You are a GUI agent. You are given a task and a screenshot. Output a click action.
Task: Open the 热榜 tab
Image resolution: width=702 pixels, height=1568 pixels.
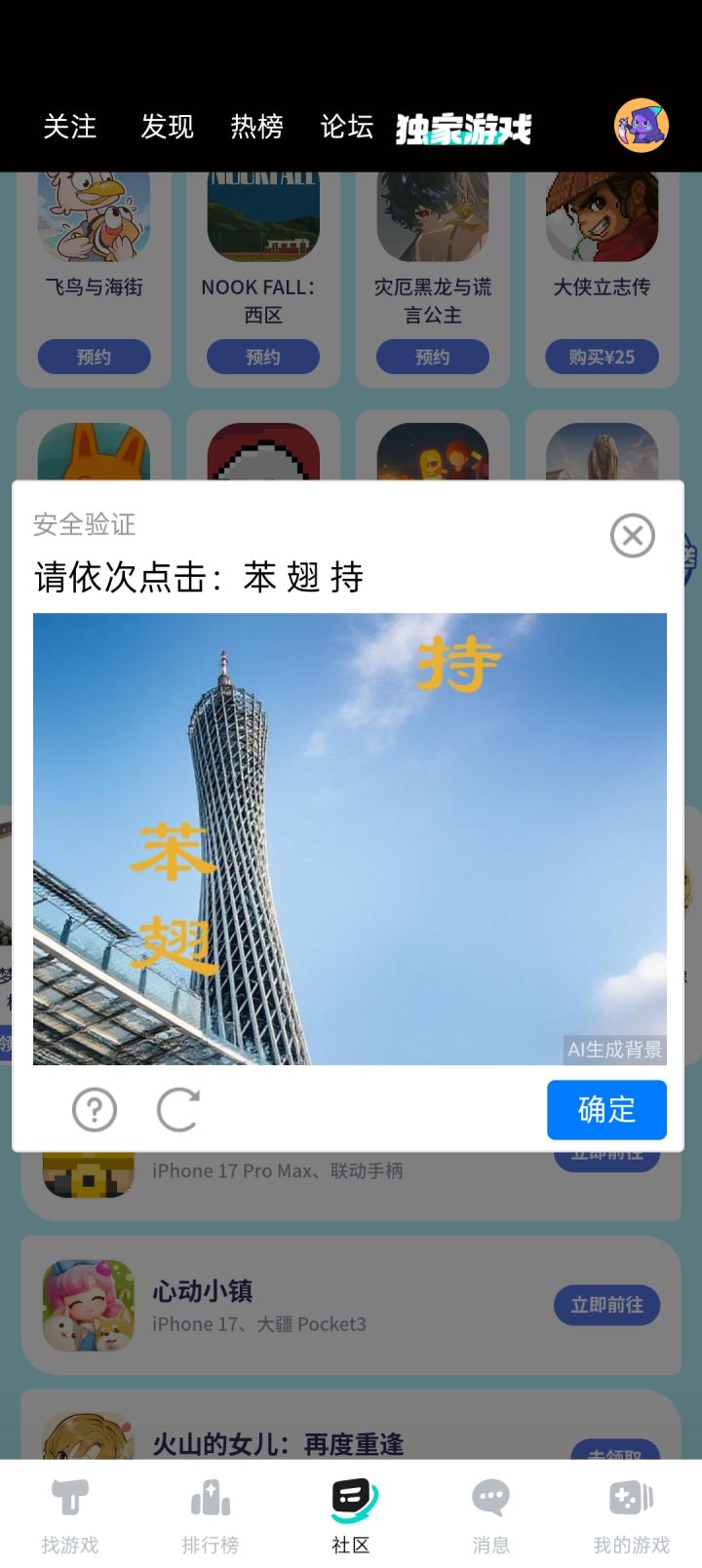256,128
